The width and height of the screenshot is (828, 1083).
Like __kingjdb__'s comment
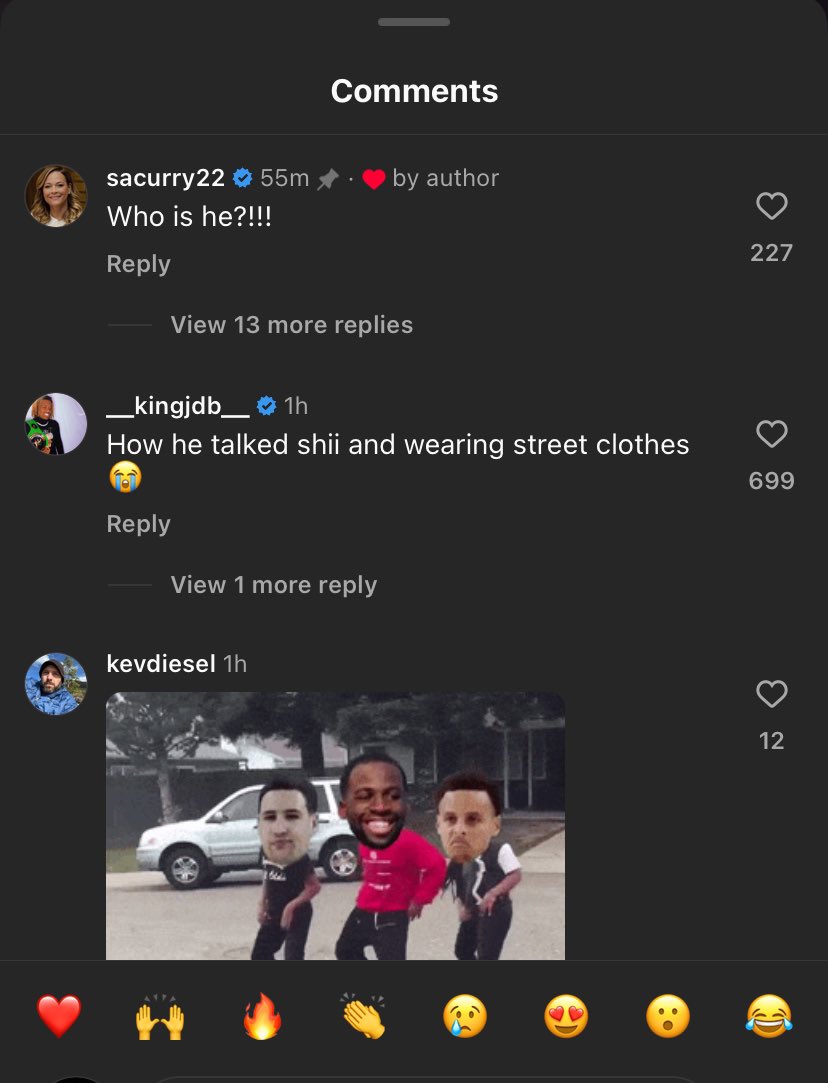[x=771, y=434]
